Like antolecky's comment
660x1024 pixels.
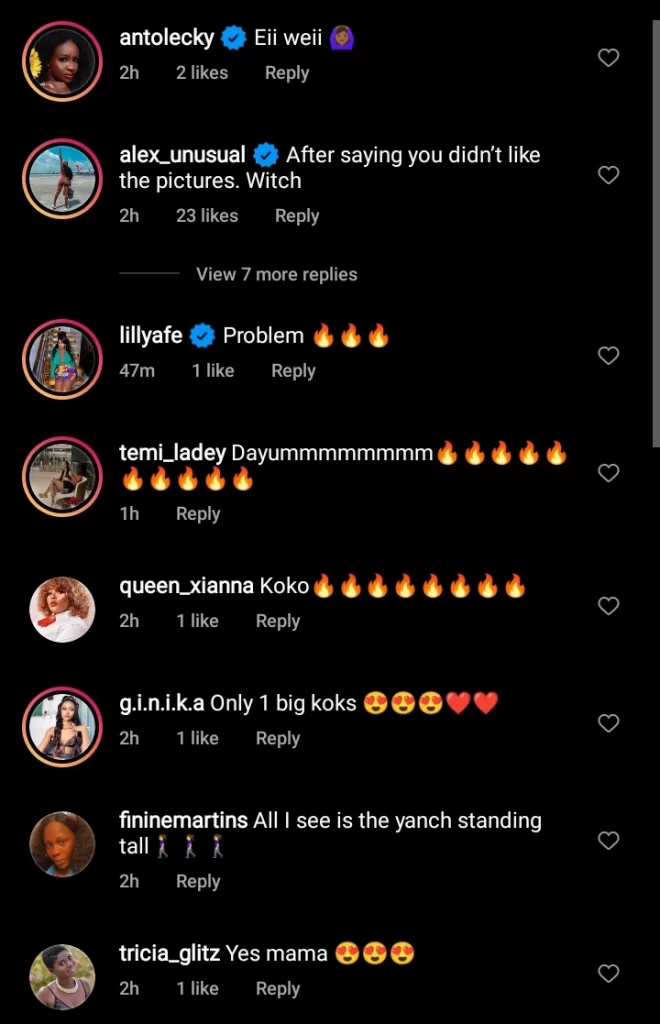(608, 58)
